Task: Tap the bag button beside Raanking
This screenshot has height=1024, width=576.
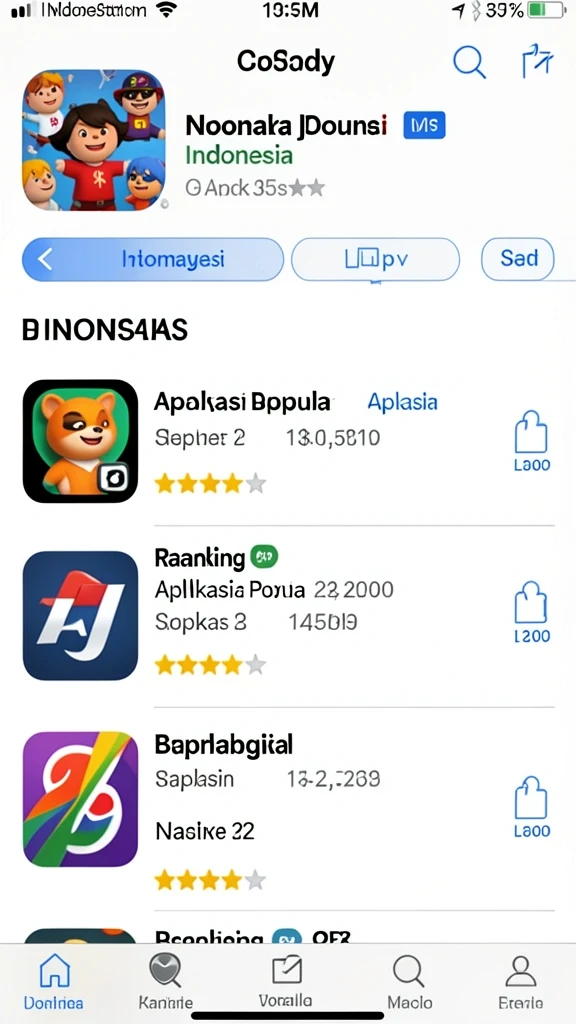Action: (x=532, y=612)
